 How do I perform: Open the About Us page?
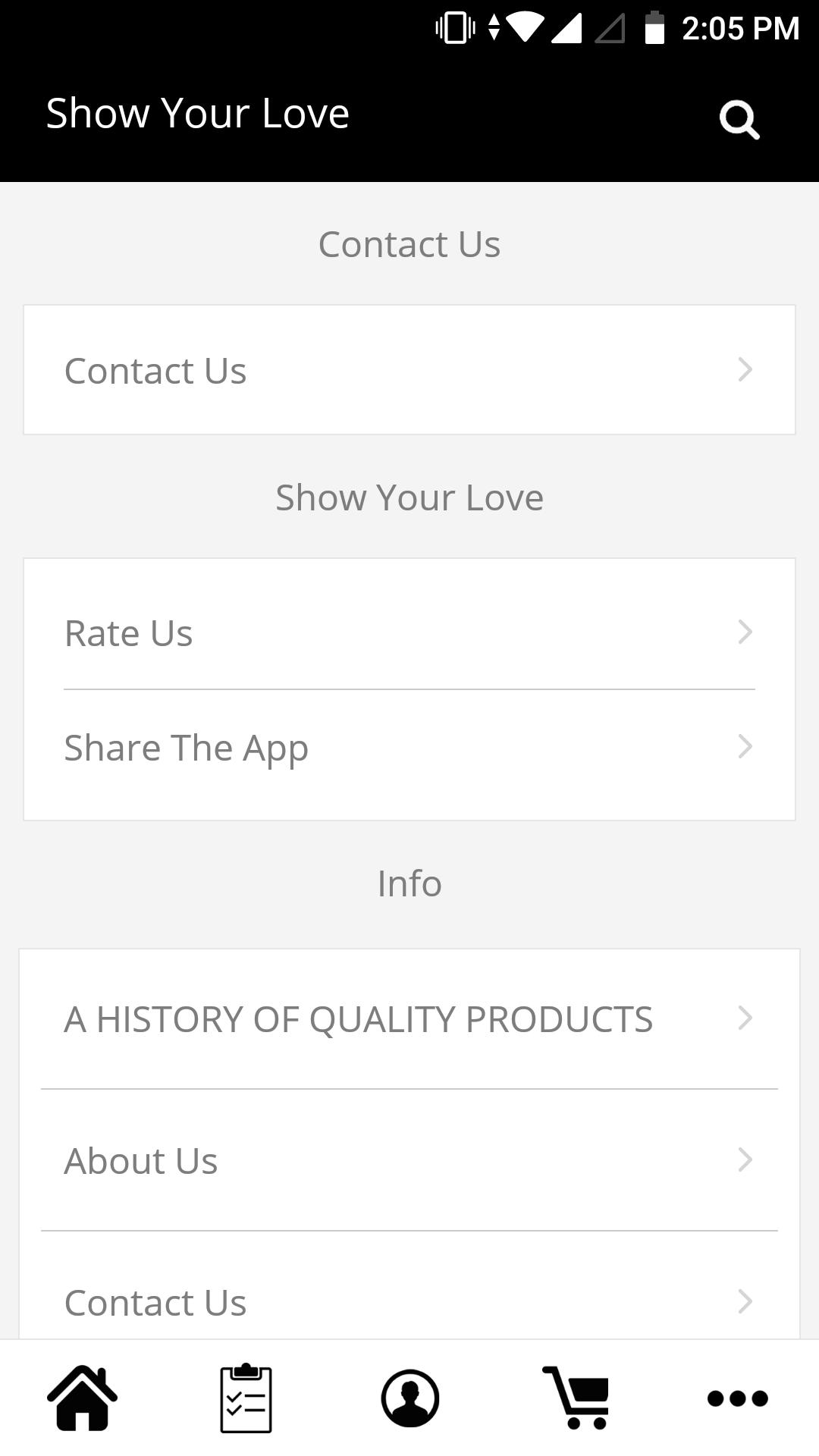coord(409,1160)
